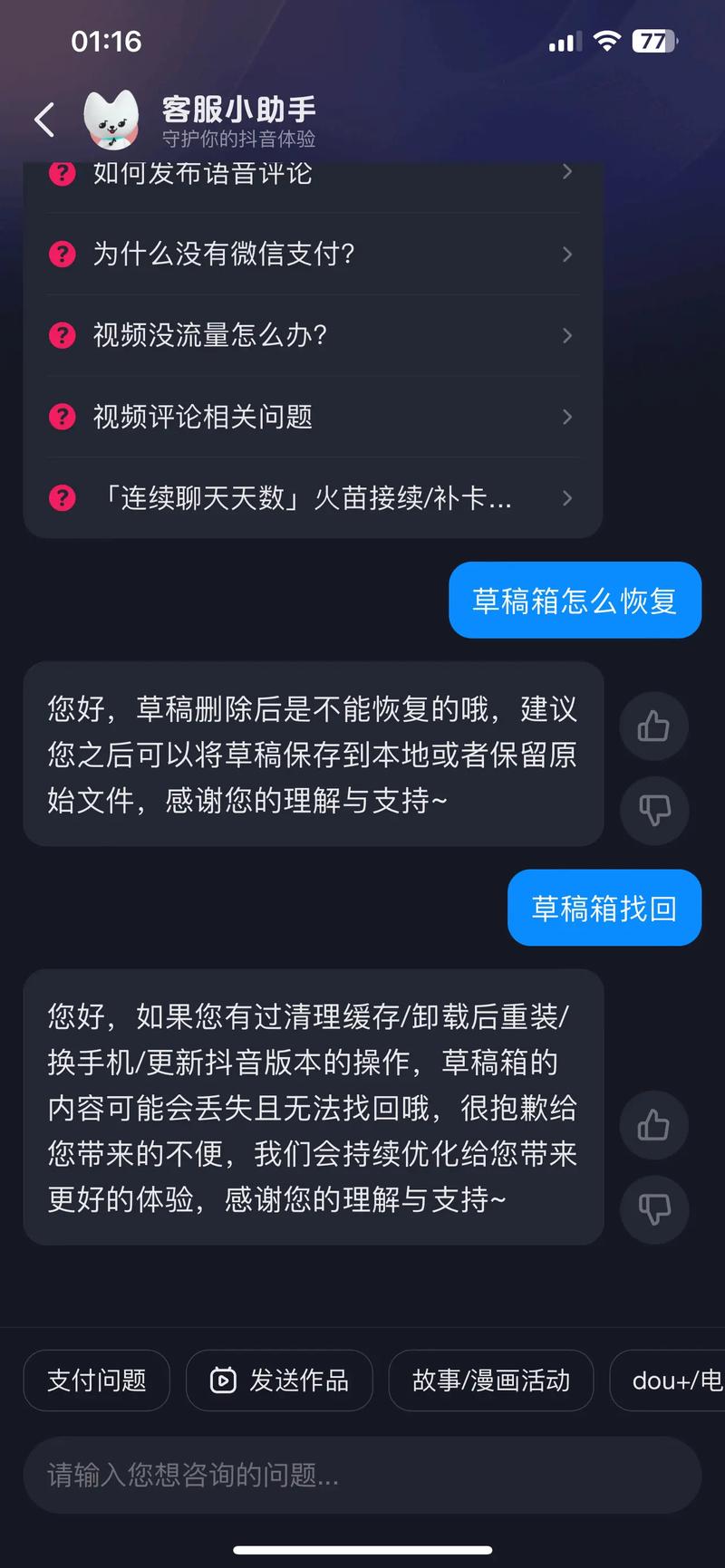Choose the 发送作品 quick chip
This screenshot has width=725, height=1568.
(x=279, y=1380)
